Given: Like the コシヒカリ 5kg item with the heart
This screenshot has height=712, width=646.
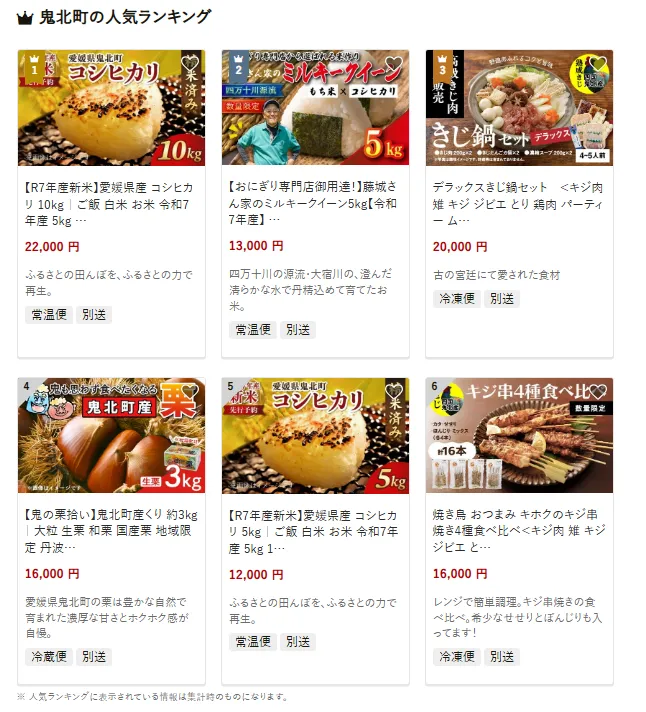Looking at the screenshot, I should 395,394.
